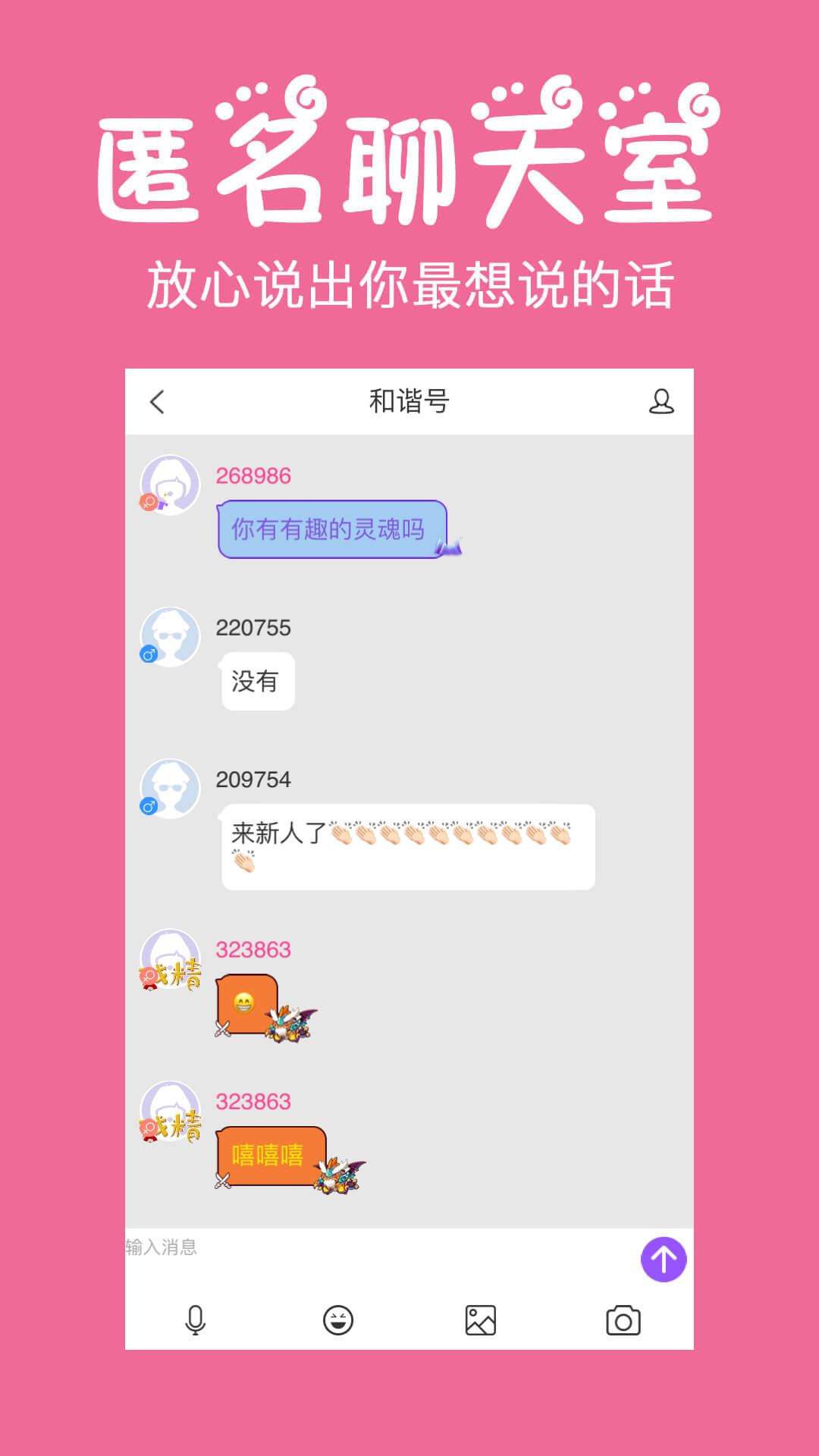Click the female gender badge on 268986's avatar
819x1456 pixels.
coord(149,501)
